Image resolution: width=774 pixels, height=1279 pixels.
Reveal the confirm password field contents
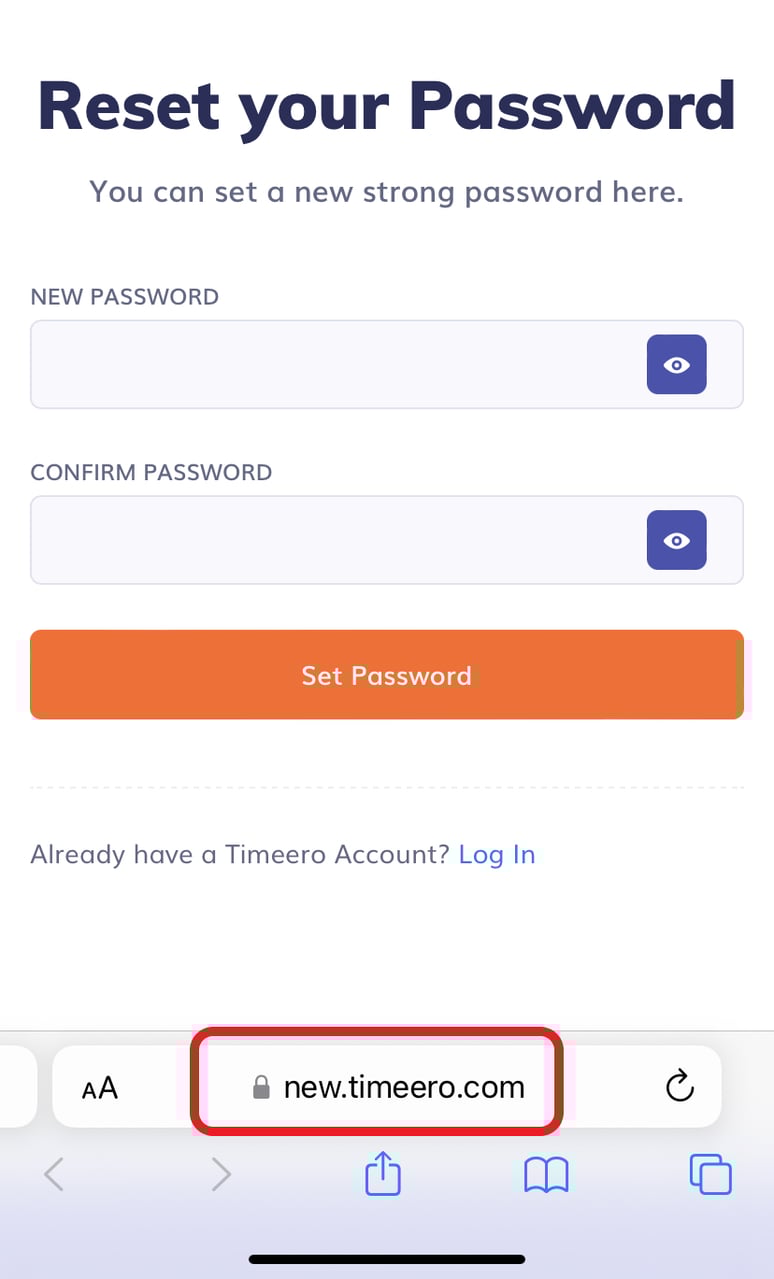[x=676, y=540]
